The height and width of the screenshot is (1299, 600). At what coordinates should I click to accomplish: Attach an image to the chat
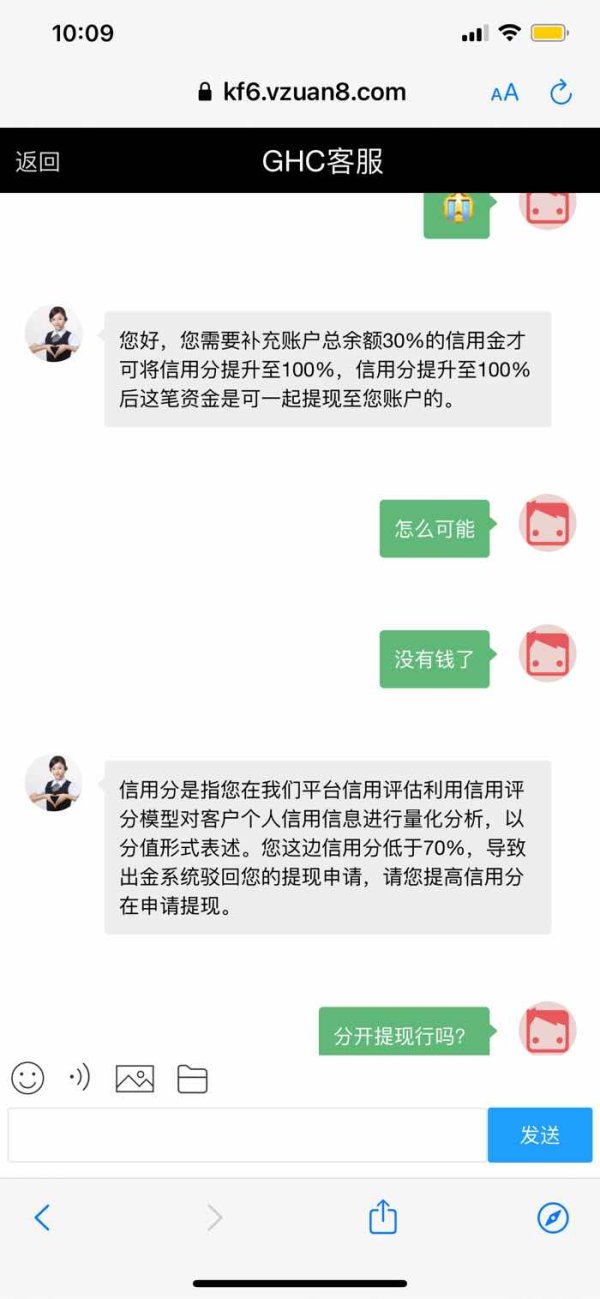click(x=135, y=1078)
